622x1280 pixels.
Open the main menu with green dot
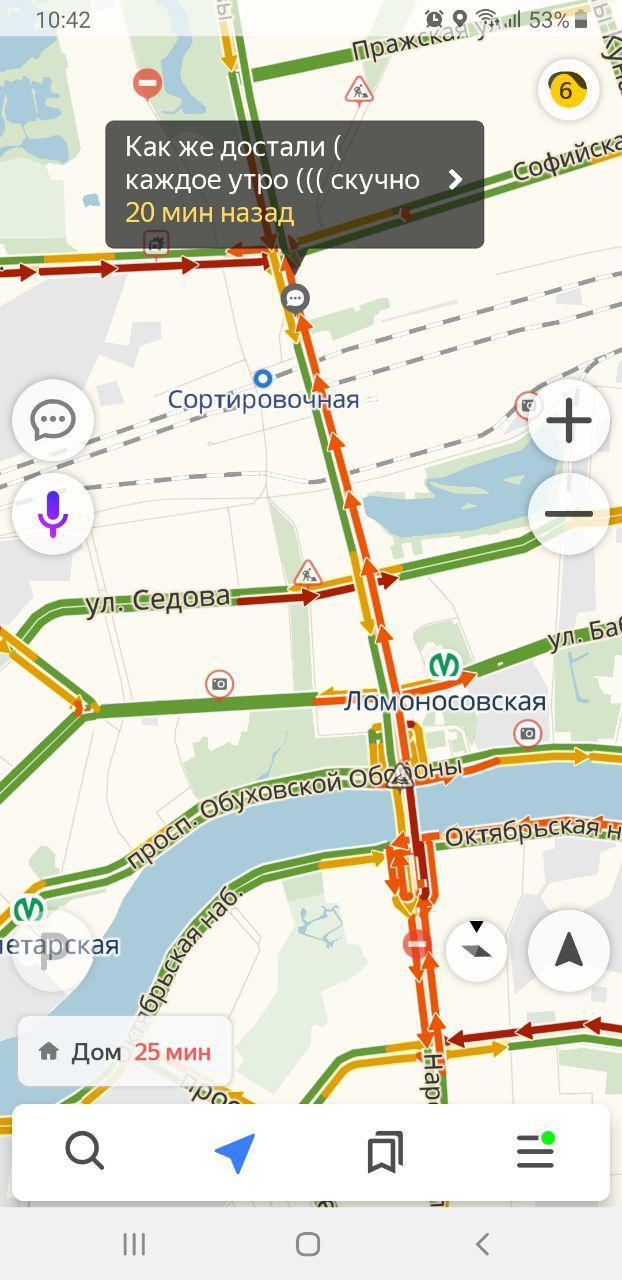[535, 1152]
